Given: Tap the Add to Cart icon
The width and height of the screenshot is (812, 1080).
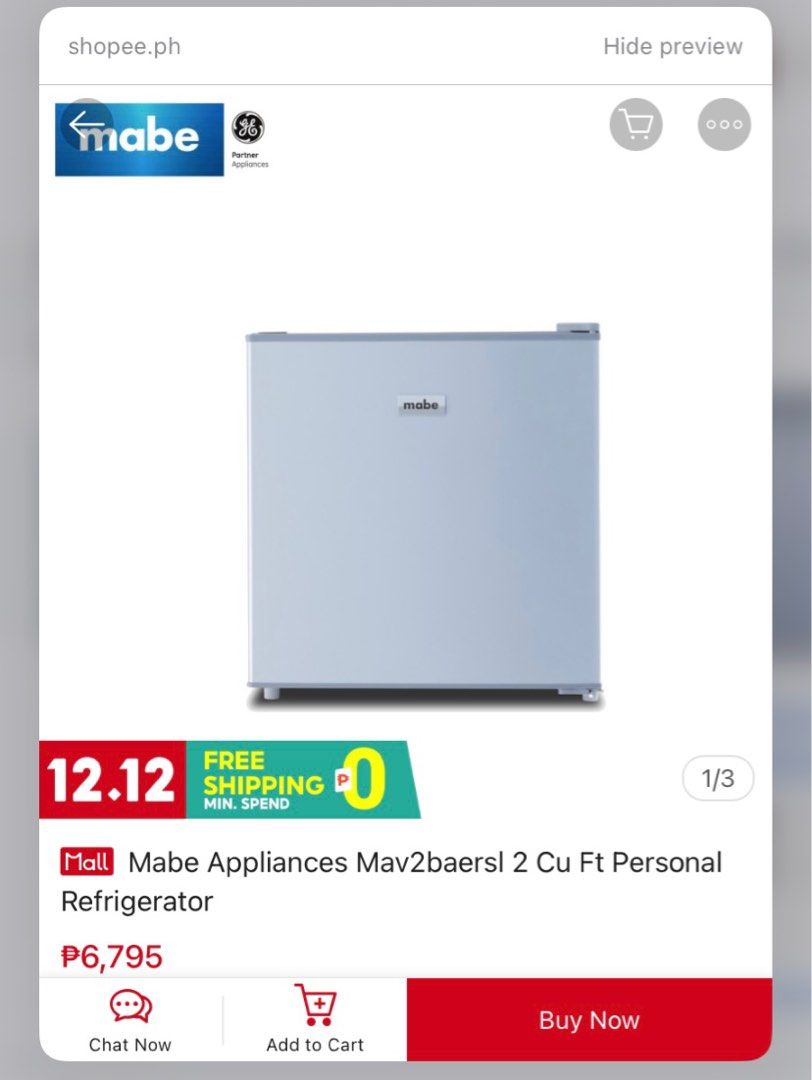Looking at the screenshot, I should (315, 1003).
